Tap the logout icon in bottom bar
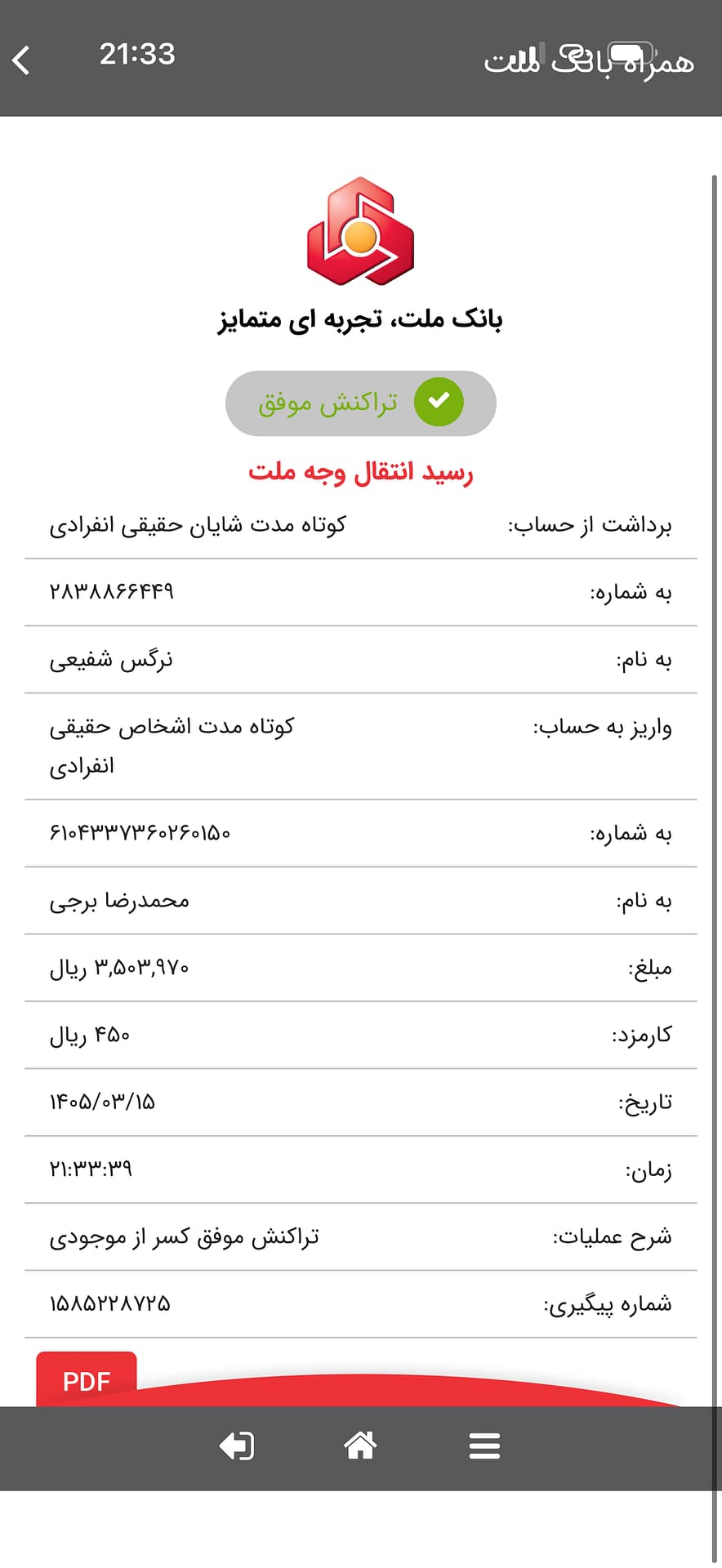 237,1446
